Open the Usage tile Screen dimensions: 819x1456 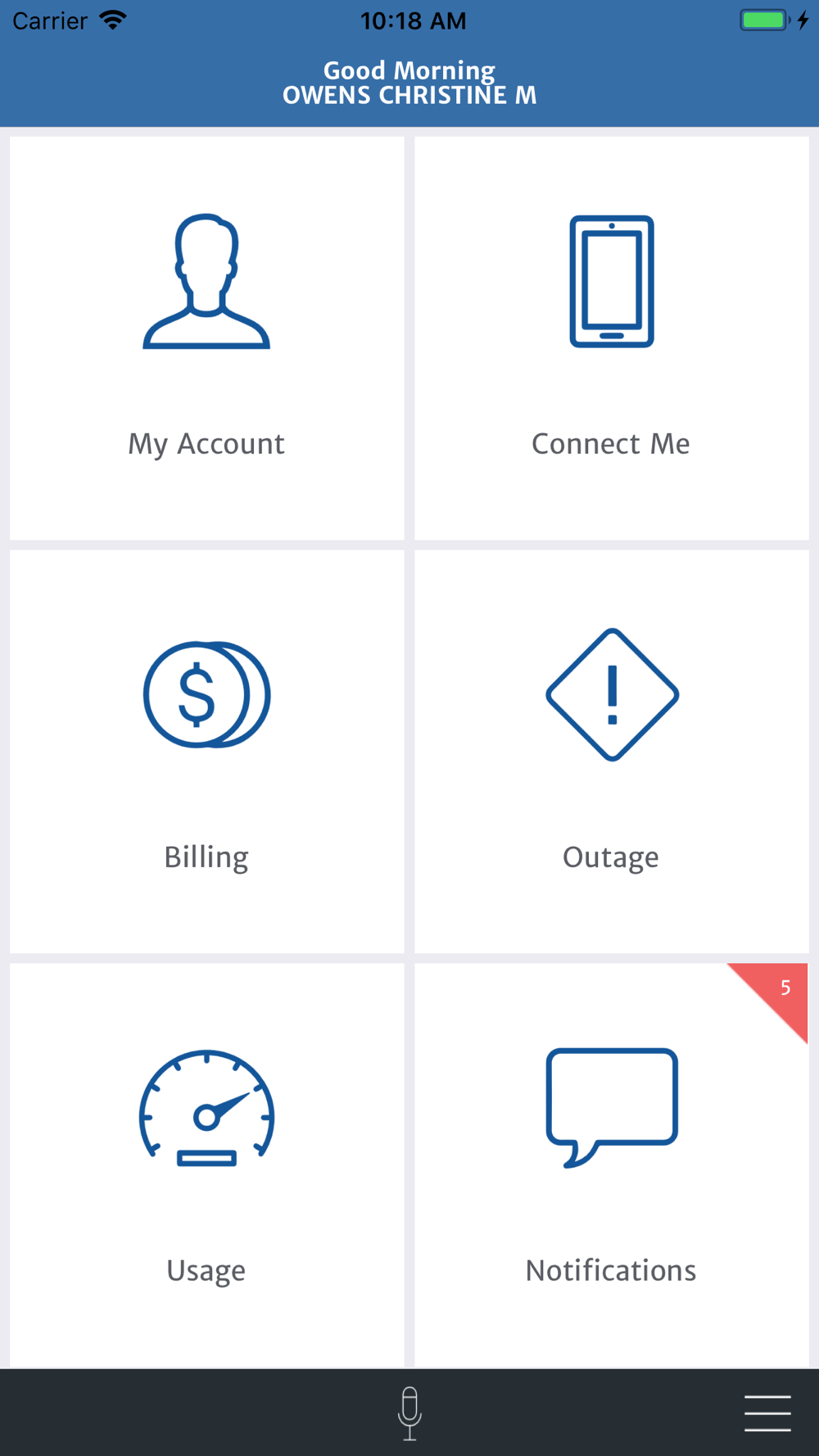(x=206, y=1164)
